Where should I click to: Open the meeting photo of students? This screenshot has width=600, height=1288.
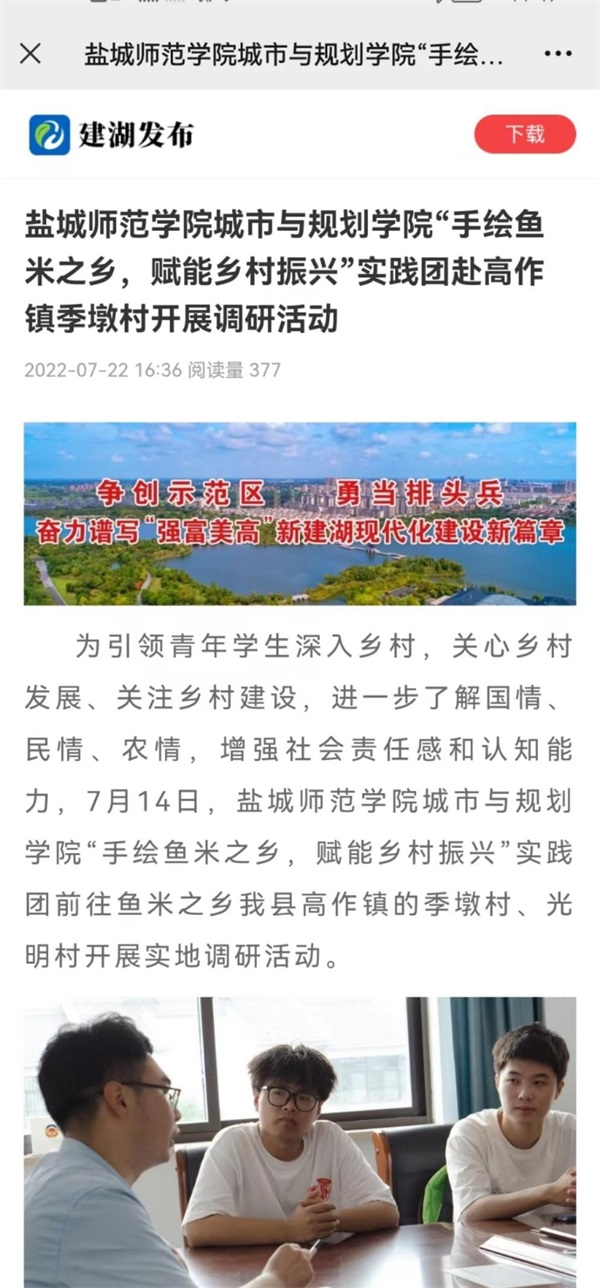pyautogui.click(x=300, y=1140)
